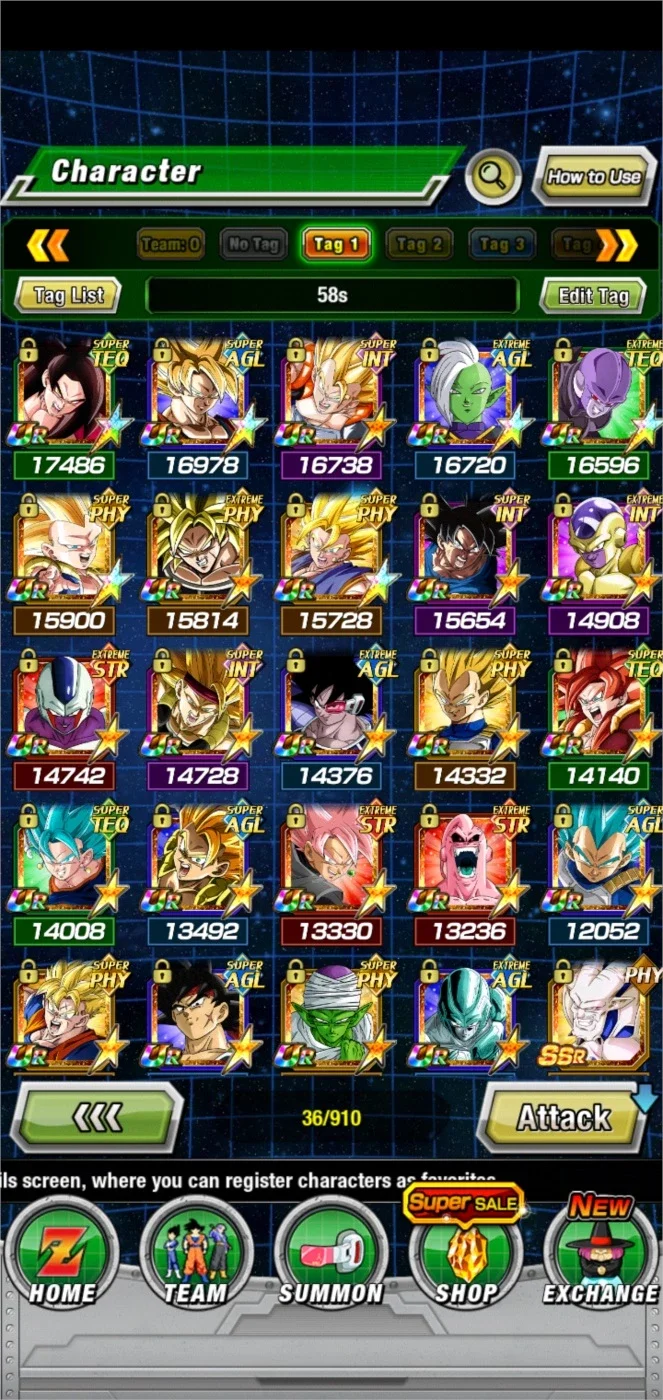
Task: Open the How to Use guide
Action: pyautogui.click(x=594, y=177)
